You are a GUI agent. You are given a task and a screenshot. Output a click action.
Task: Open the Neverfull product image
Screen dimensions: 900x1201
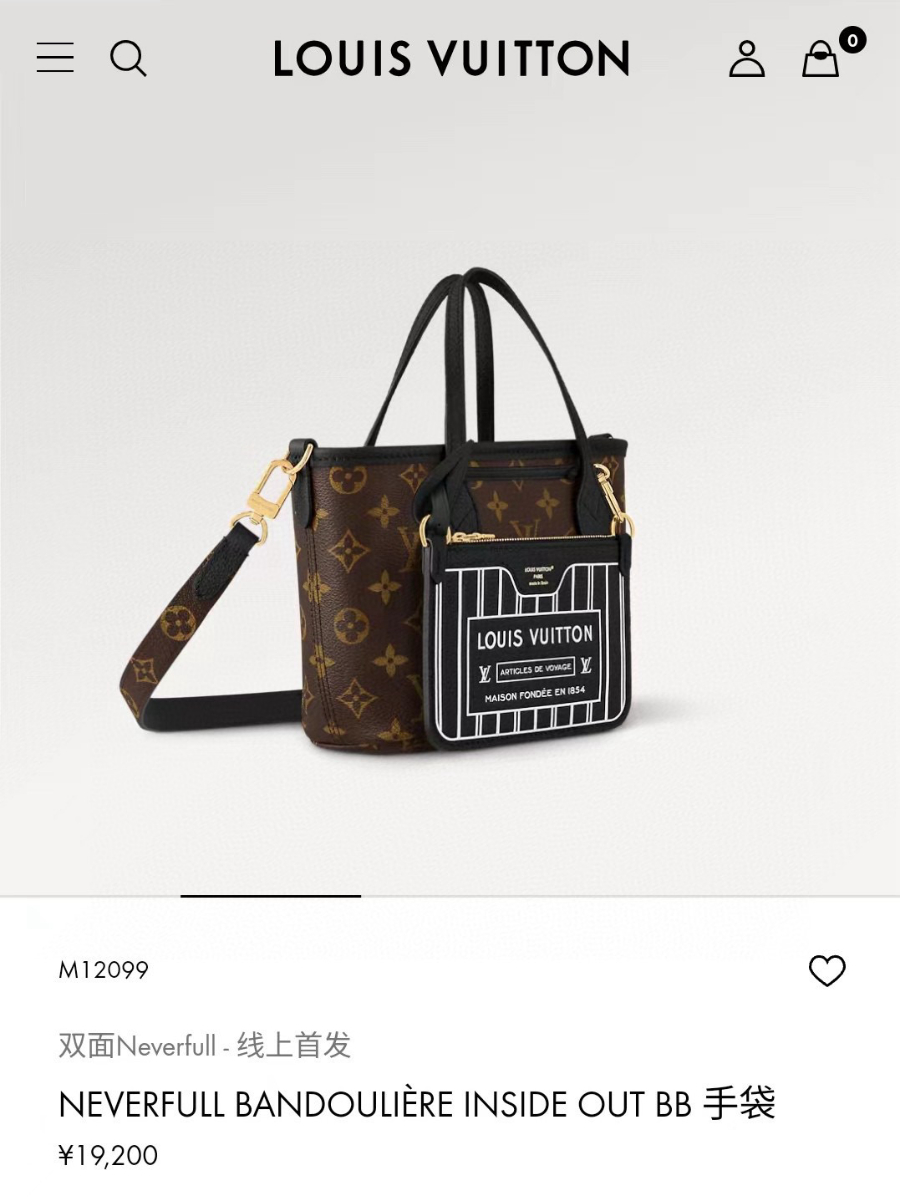450,520
